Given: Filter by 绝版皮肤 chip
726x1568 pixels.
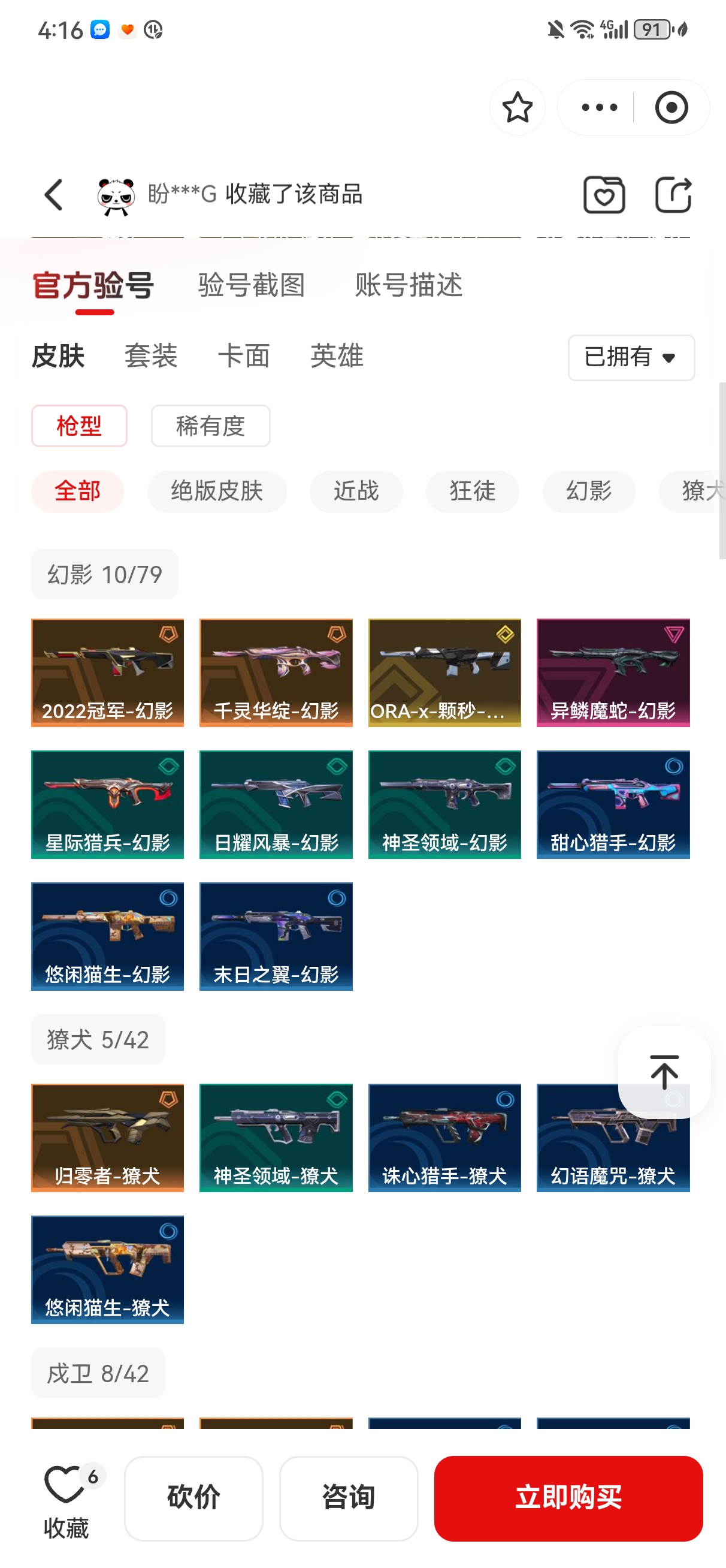Looking at the screenshot, I should (217, 491).
